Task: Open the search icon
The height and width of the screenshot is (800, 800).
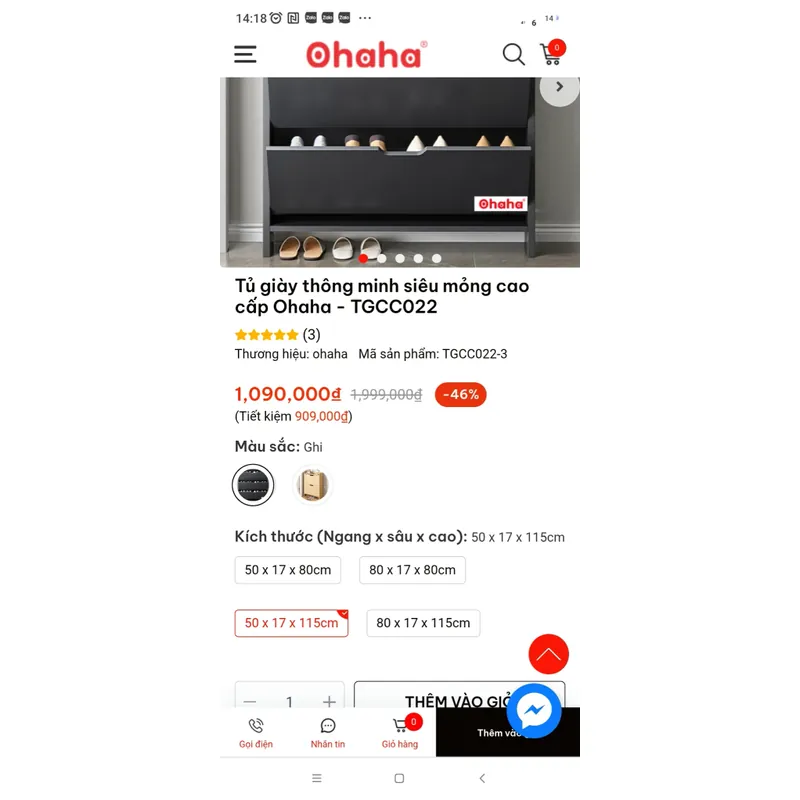Action: (513, 54)
